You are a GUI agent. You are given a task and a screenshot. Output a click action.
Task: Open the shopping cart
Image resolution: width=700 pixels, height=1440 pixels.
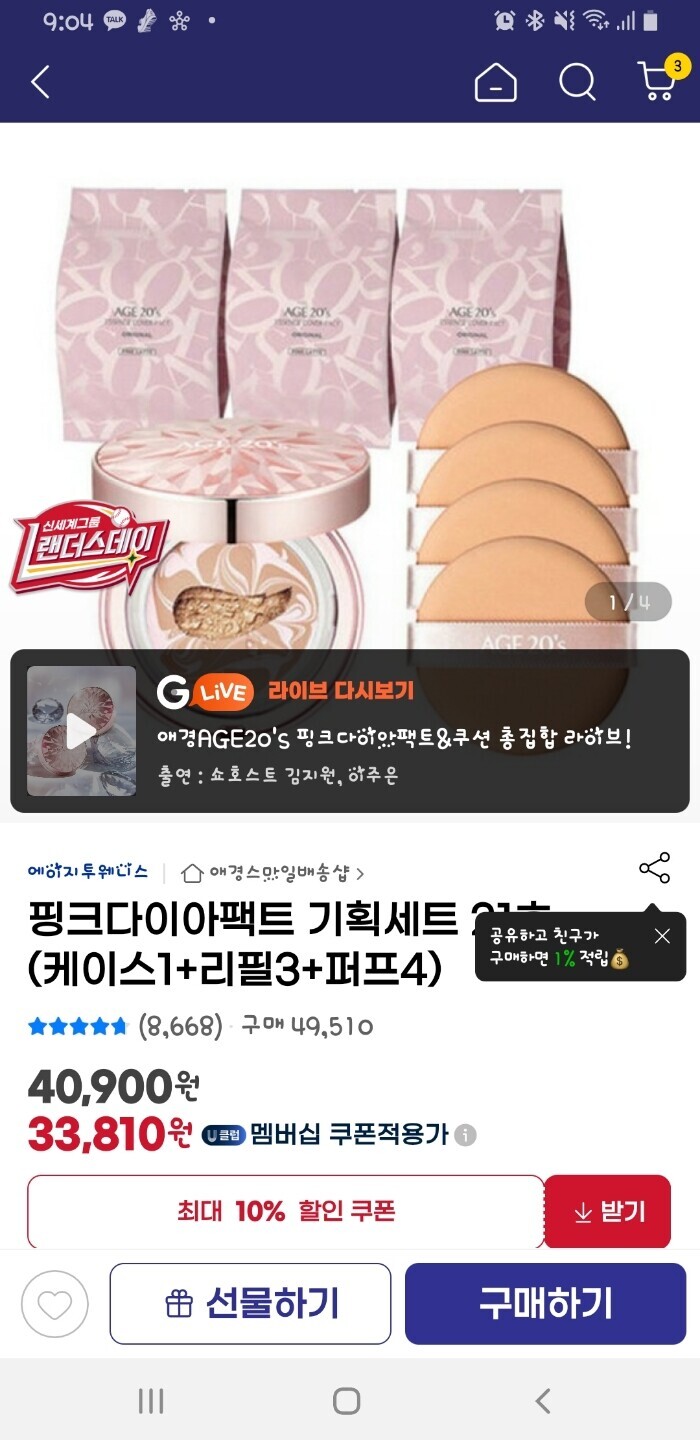pos(658,82)
